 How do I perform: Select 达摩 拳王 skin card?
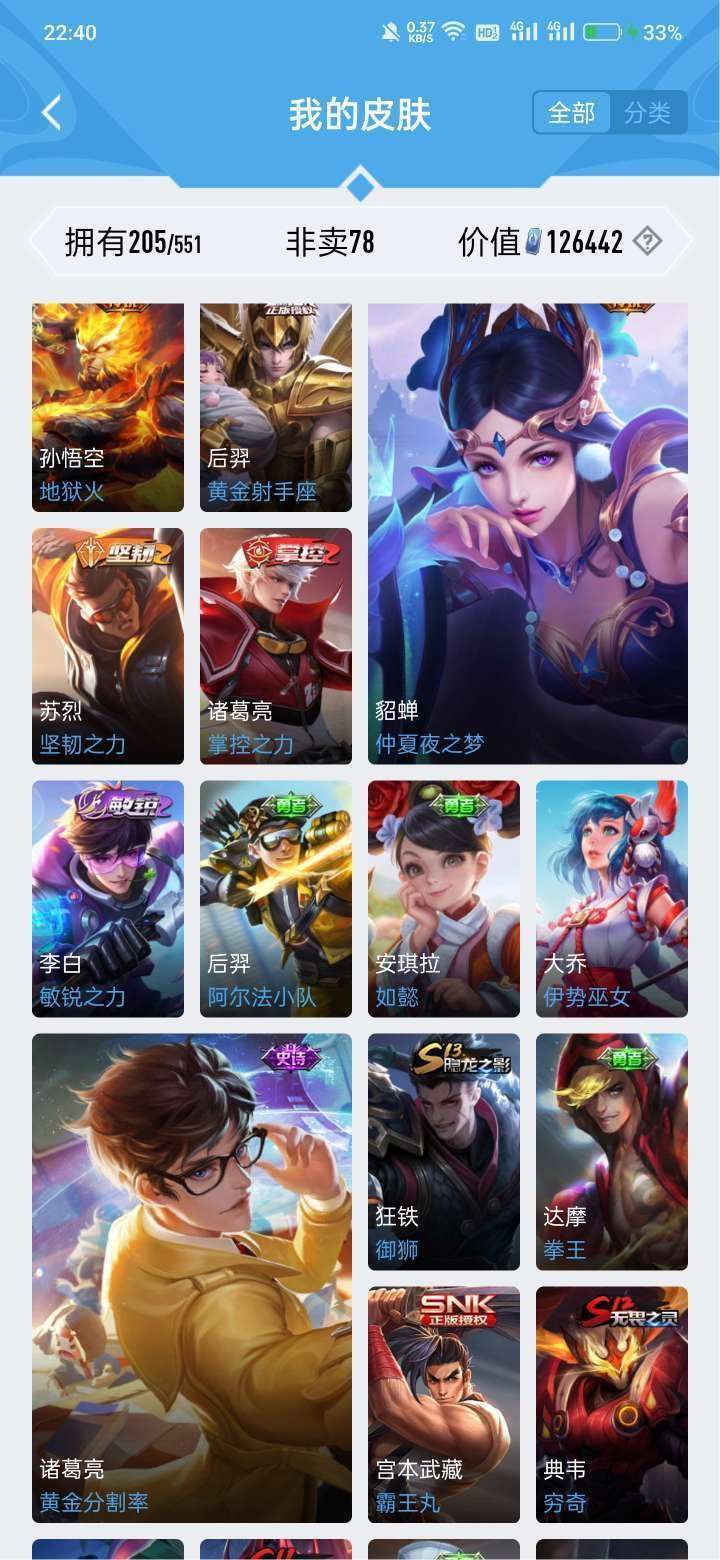tap(612, 1151)
